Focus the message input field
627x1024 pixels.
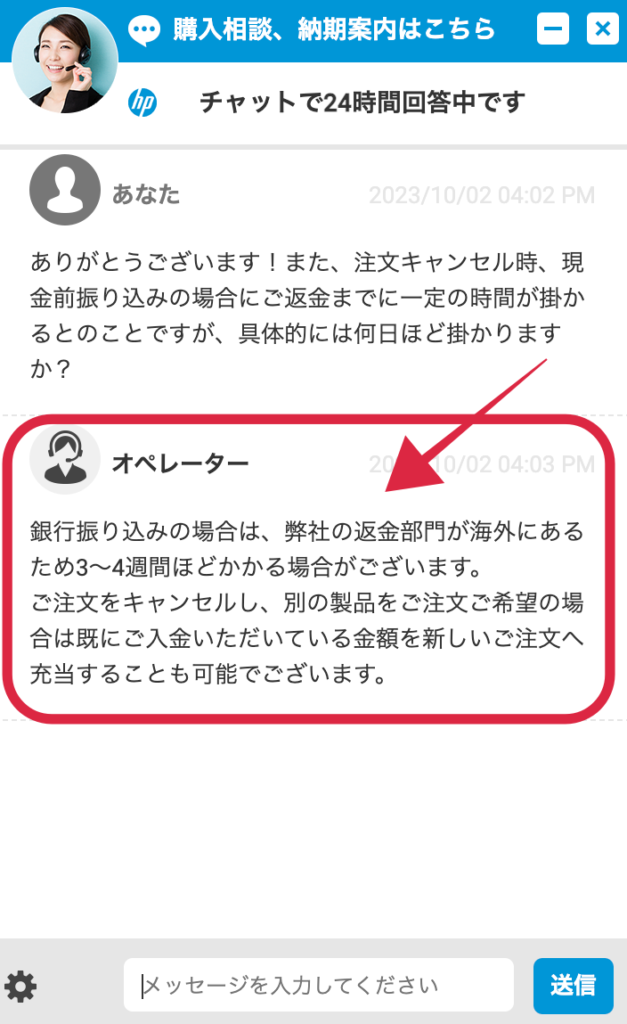pos(318,985)
